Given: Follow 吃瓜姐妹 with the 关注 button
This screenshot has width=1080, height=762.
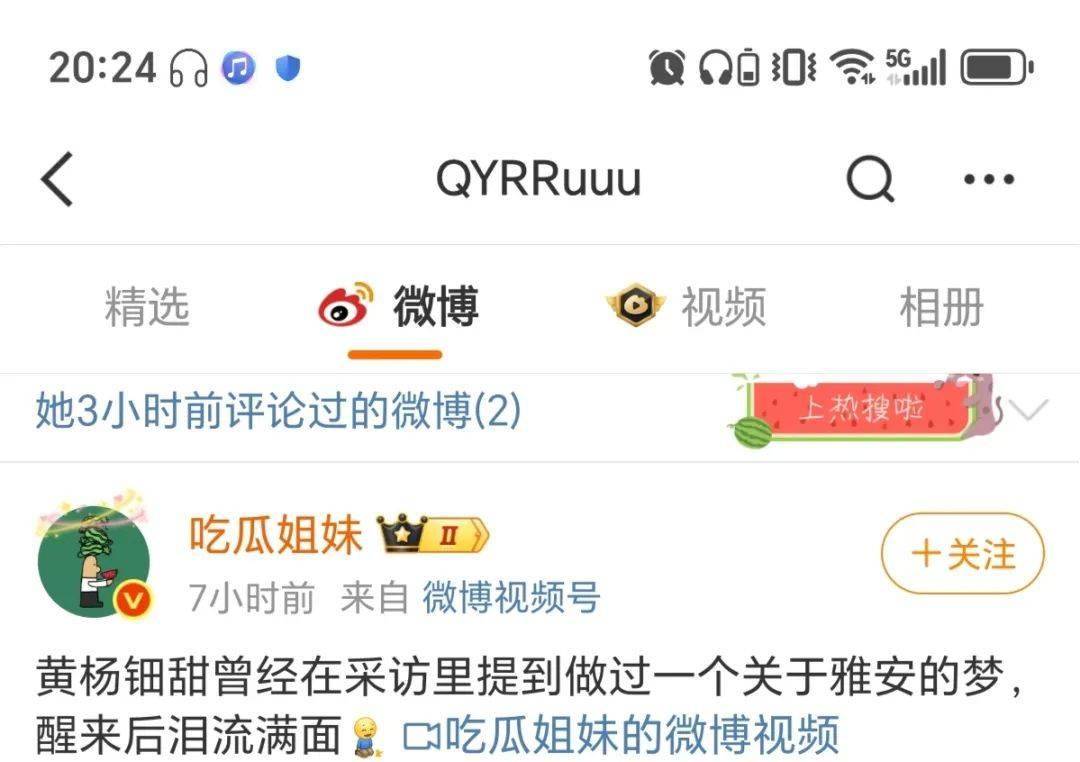Looking at the screenshot, I should pyautogui.click(x=962, y=554).
